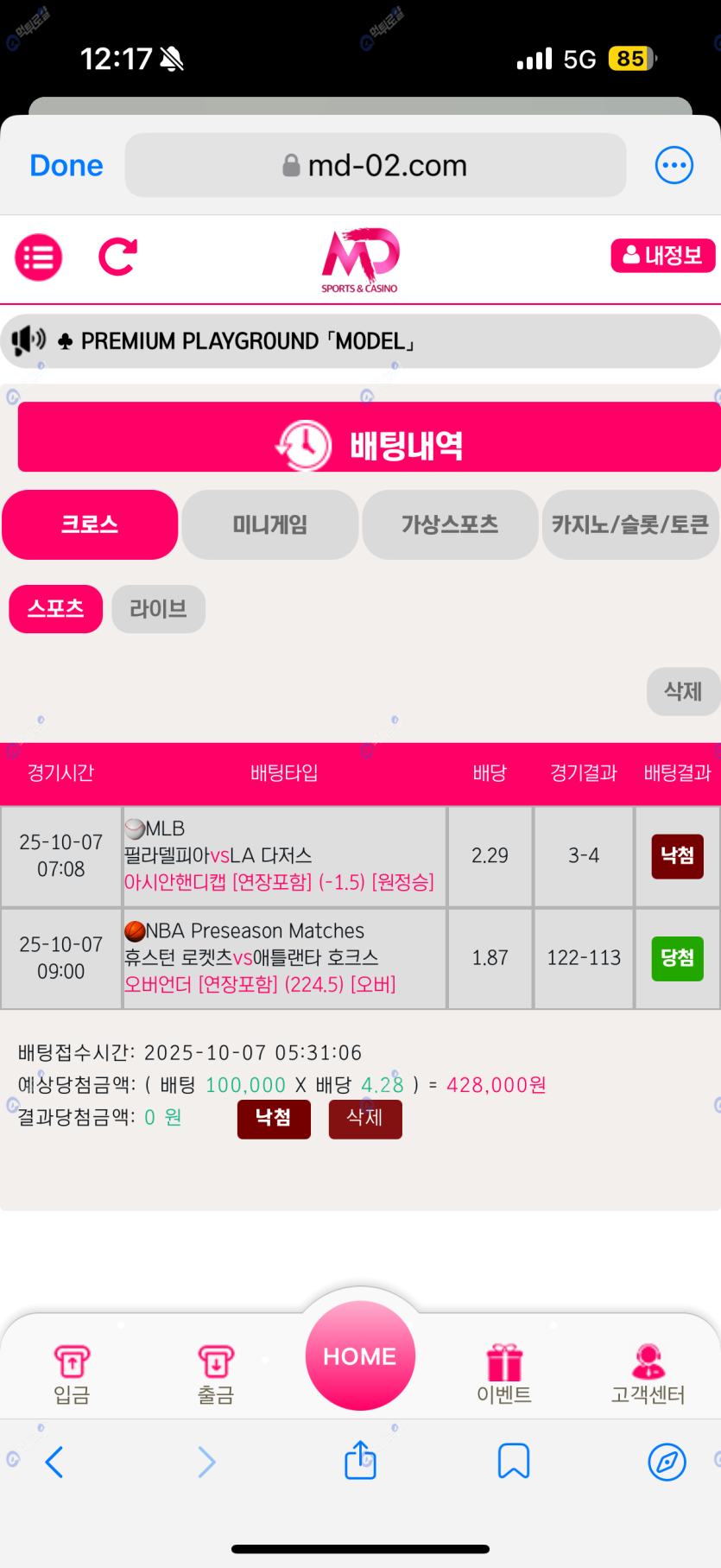Open the site's hamburger menu
The width and height of the screenshot is (721, 1568).
point(39,257)
